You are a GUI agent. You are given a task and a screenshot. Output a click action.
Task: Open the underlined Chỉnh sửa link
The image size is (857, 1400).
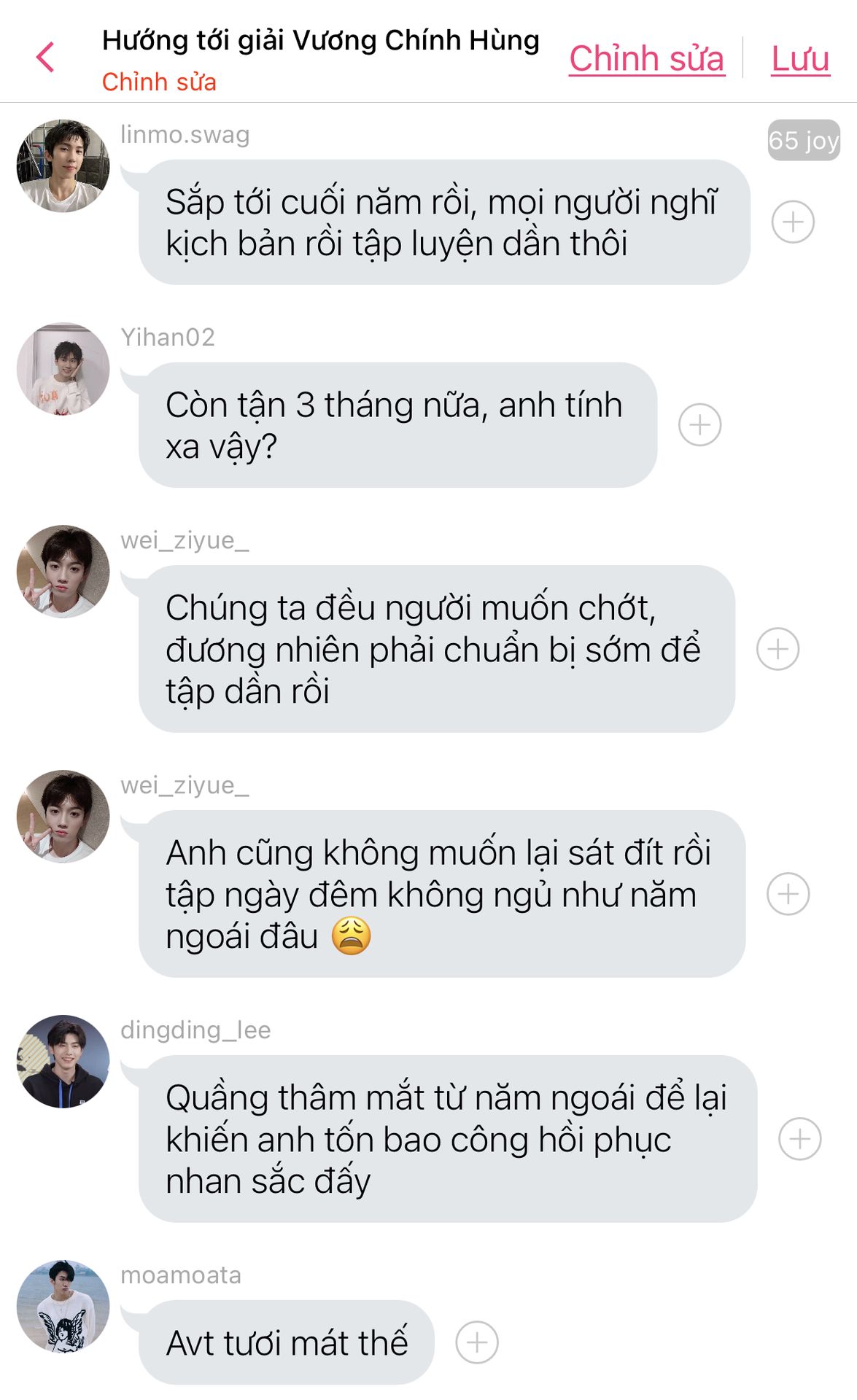click(647, 58)
